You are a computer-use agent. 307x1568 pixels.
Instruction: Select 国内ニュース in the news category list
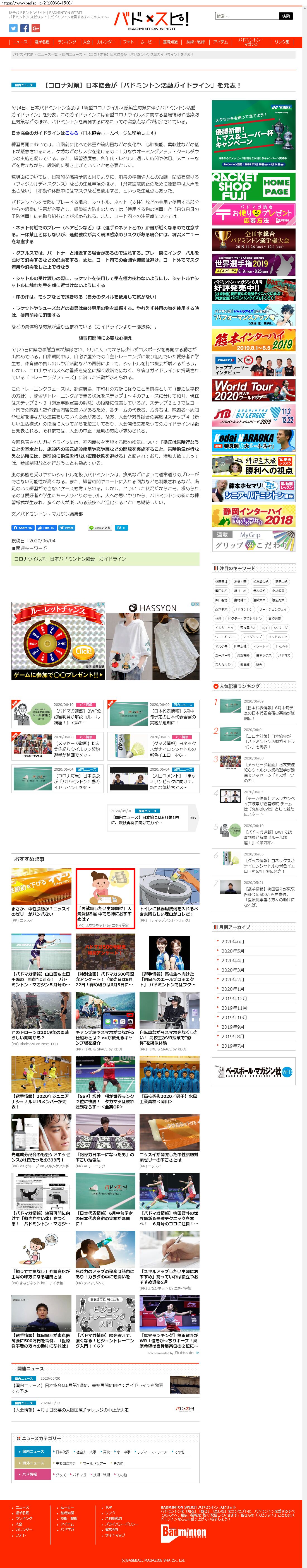[x=32, y=1451]
